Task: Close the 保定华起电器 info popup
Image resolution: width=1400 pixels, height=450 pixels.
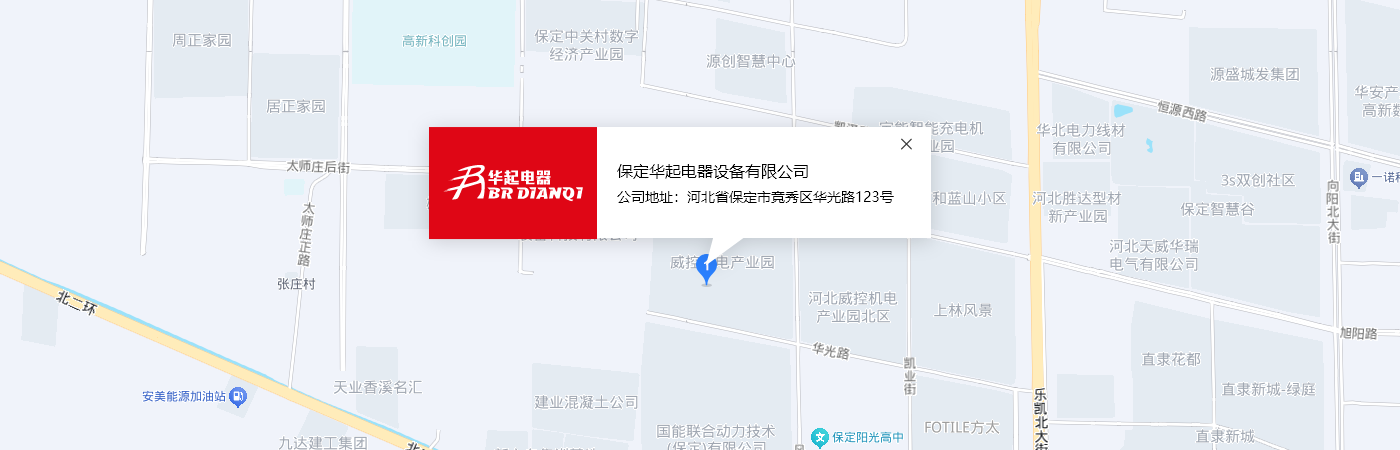Action: point(906,144)
